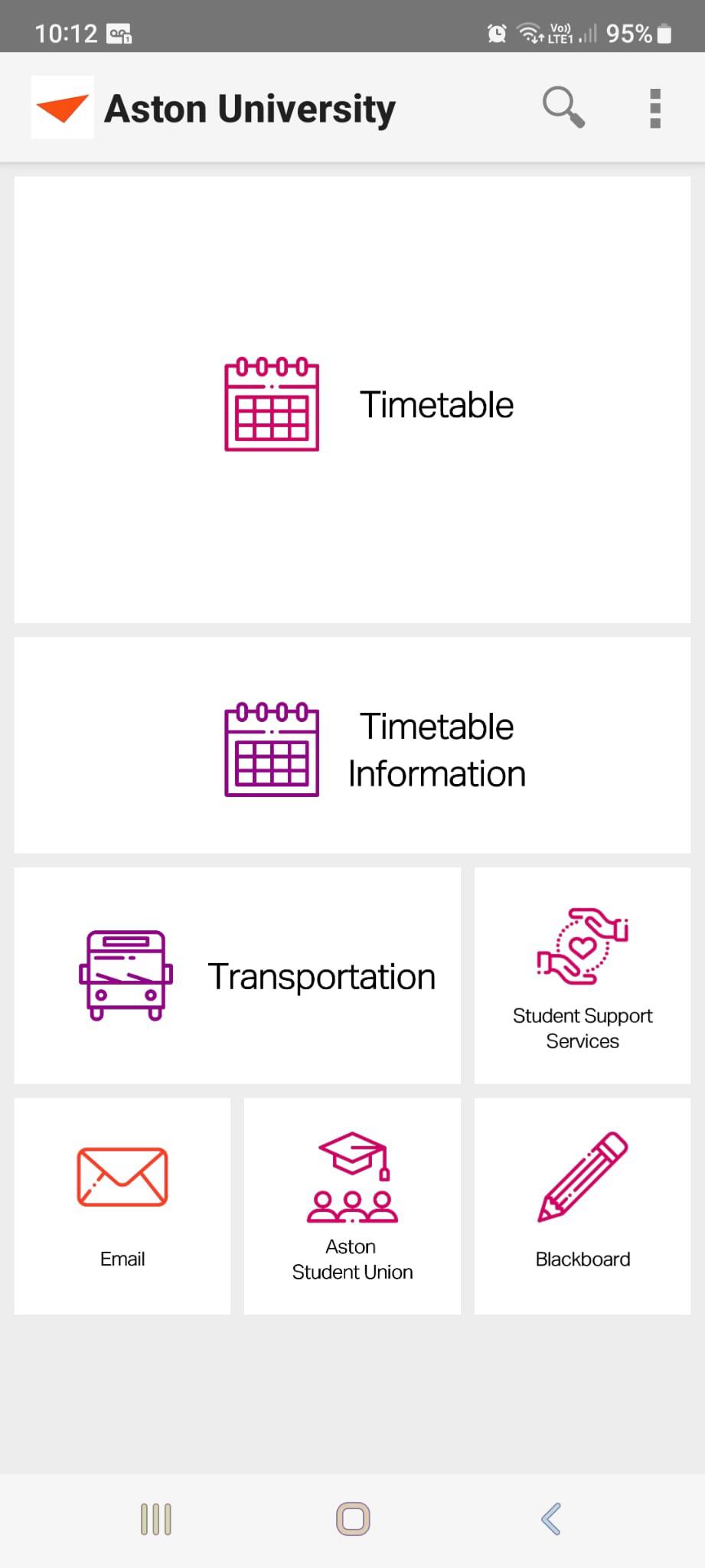Screen dimensions: 705x1568
Task: Tap the system home button
Action: (353, 1519)
